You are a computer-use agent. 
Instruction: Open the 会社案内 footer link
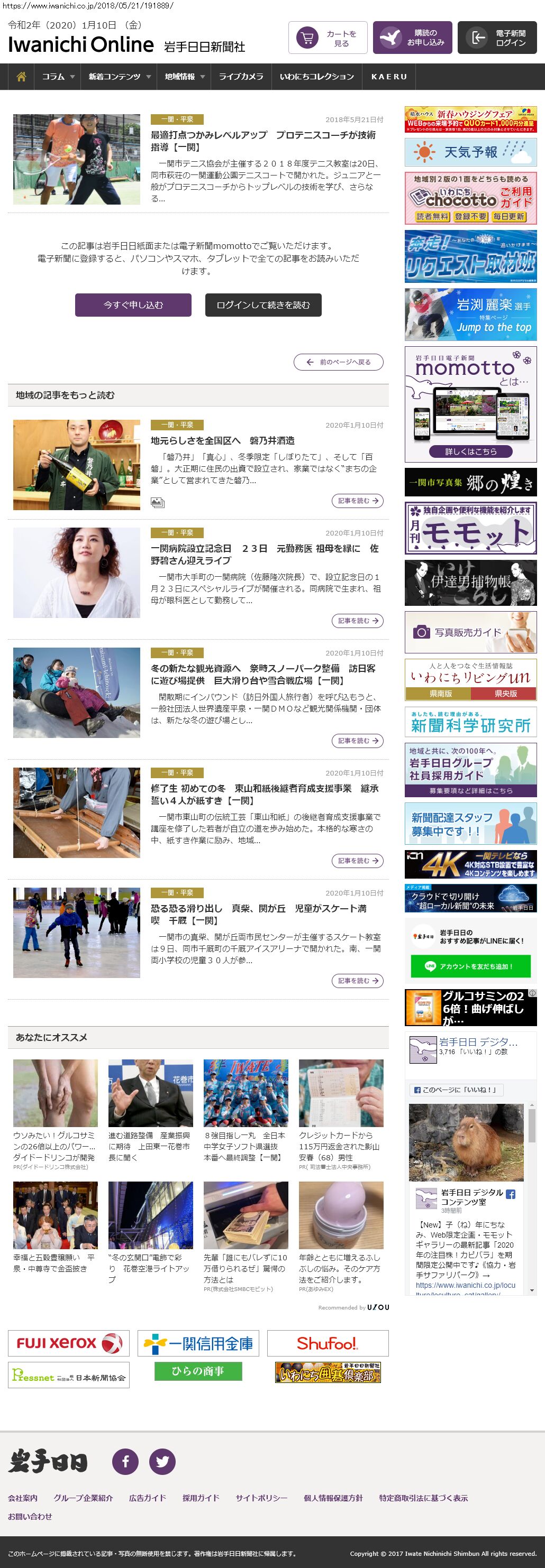23,1498
